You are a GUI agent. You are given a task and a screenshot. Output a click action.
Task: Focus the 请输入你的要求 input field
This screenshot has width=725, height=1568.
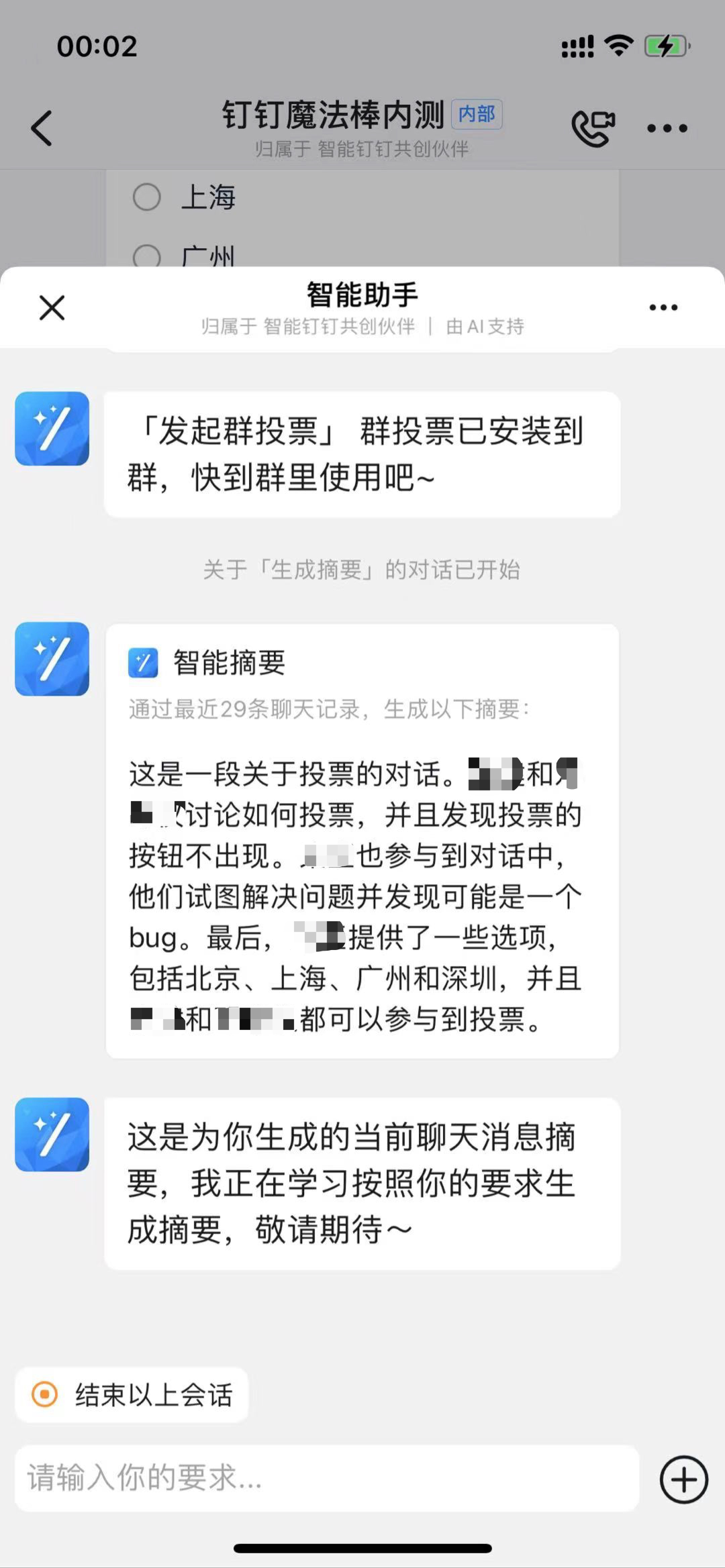pyautogui.click(x=326, y=1478)
